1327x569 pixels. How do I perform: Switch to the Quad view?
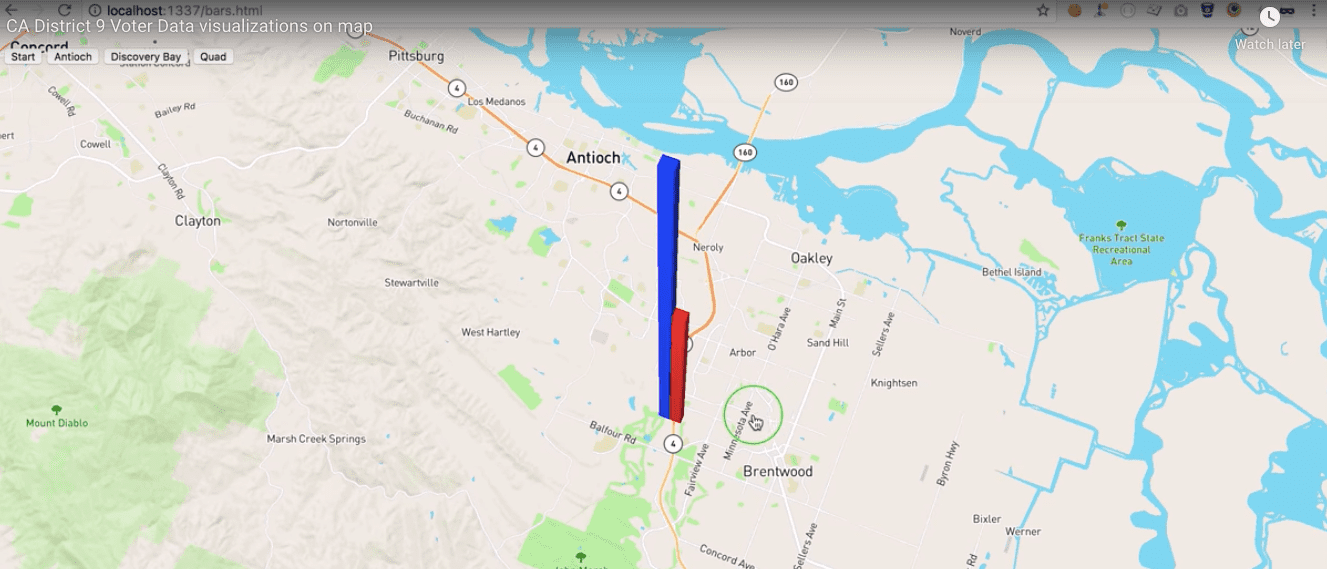click(x=213, y=57)
